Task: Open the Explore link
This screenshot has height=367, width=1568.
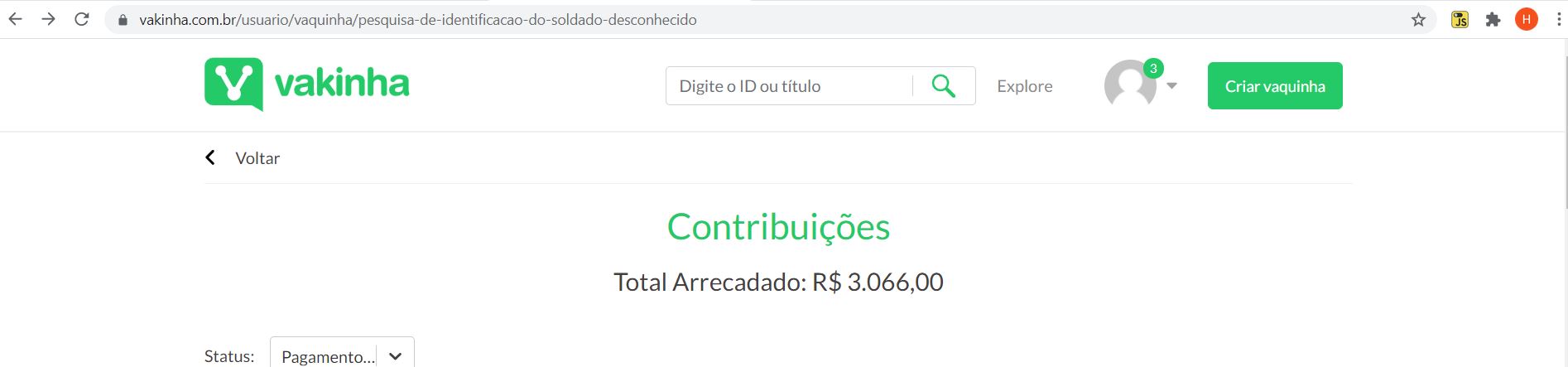Action: click(1024, 86)
